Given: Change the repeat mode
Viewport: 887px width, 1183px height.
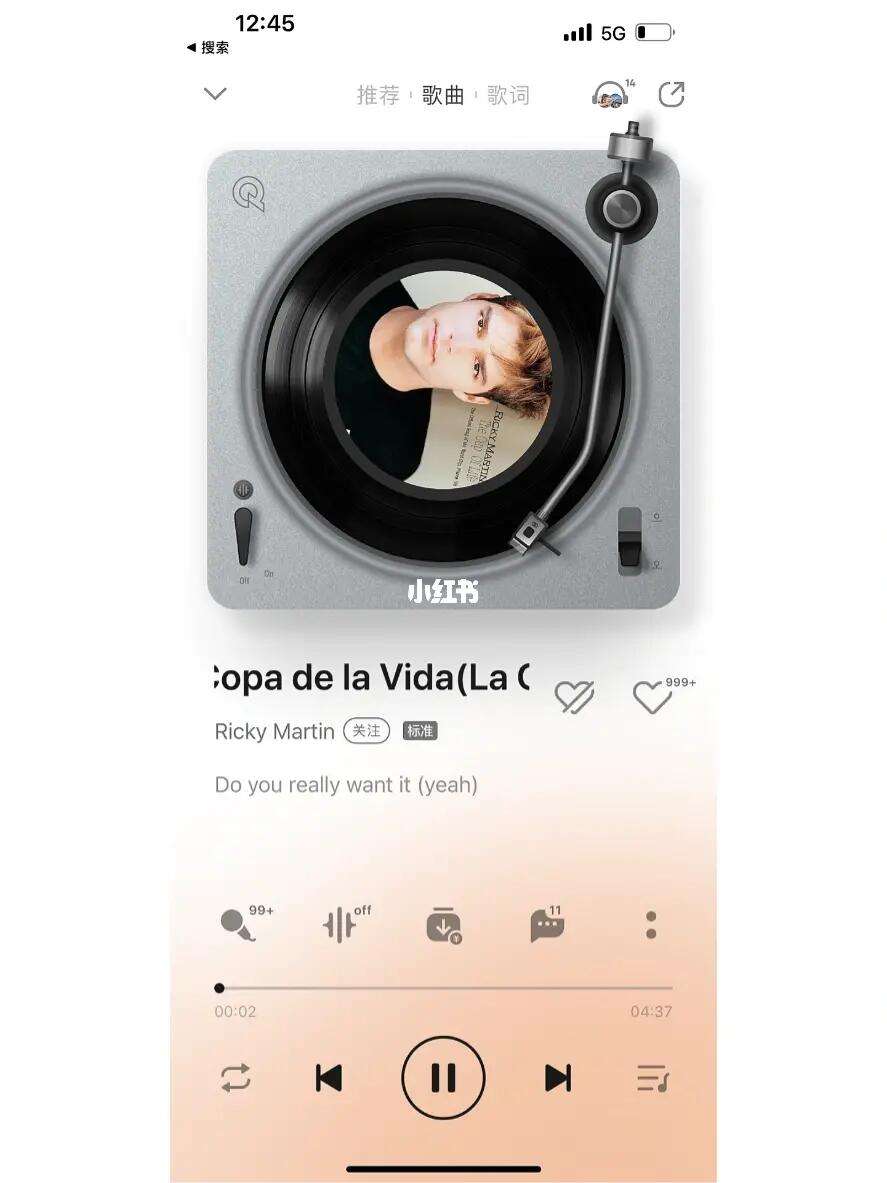Looking at the screenshot, I should 236,1077.
